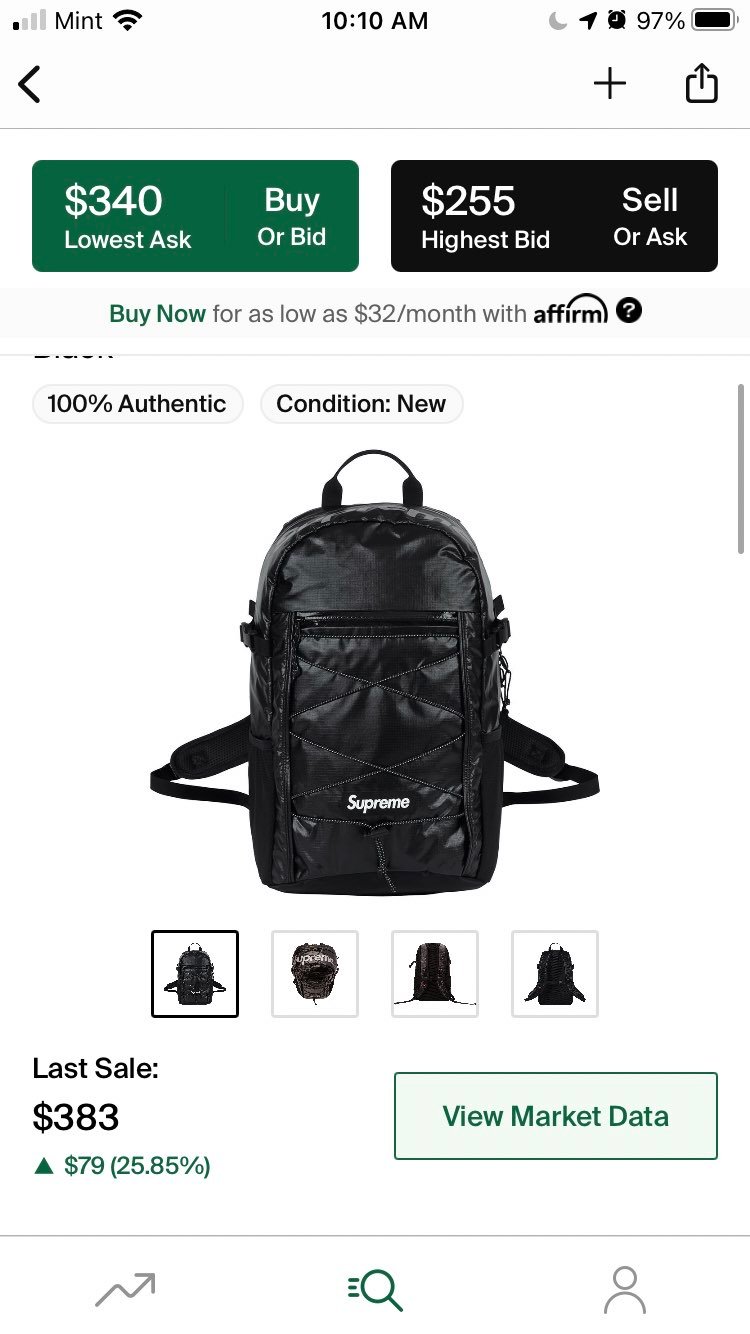
Task: Tap View Market Data
Action: (x=556, y=1116)
